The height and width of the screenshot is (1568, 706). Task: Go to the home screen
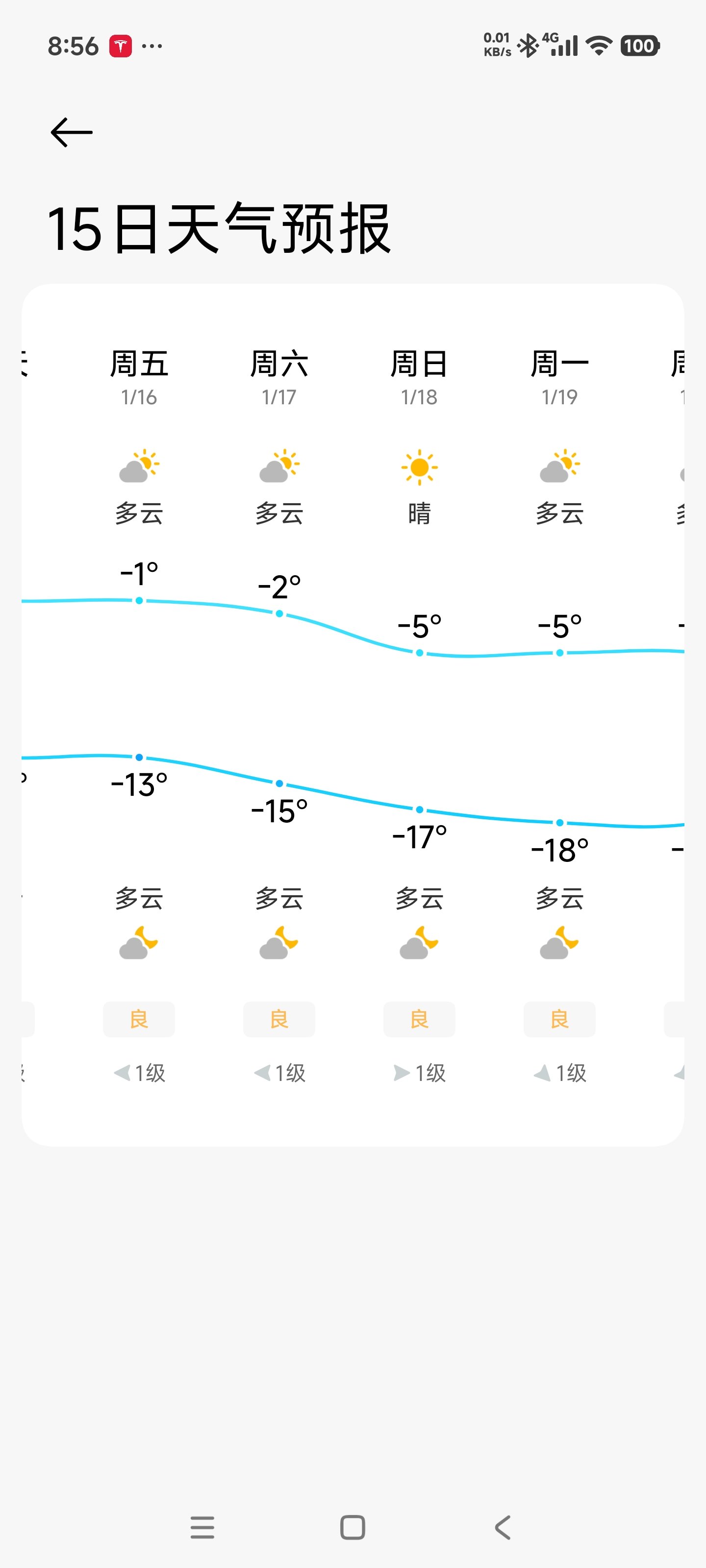352,1527
